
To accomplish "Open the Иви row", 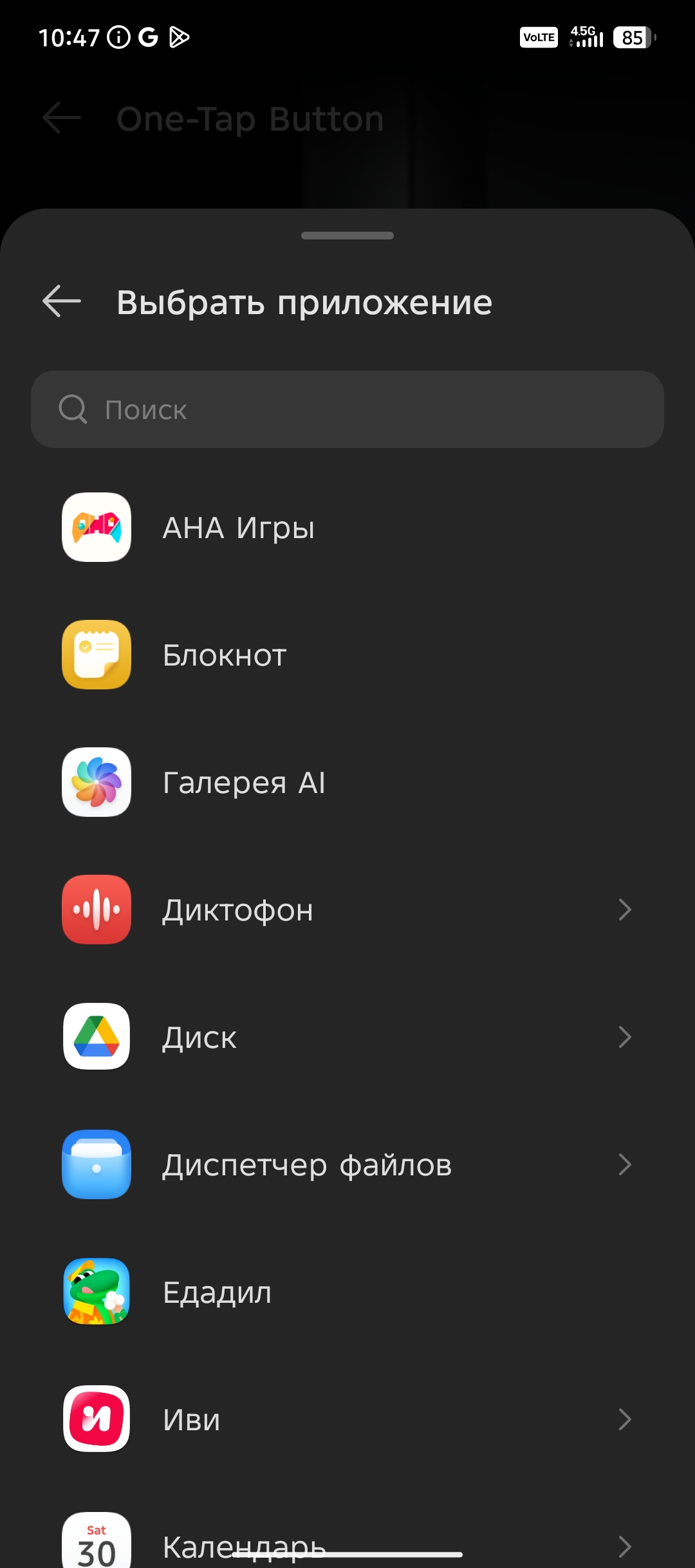I will point(347,1419).
